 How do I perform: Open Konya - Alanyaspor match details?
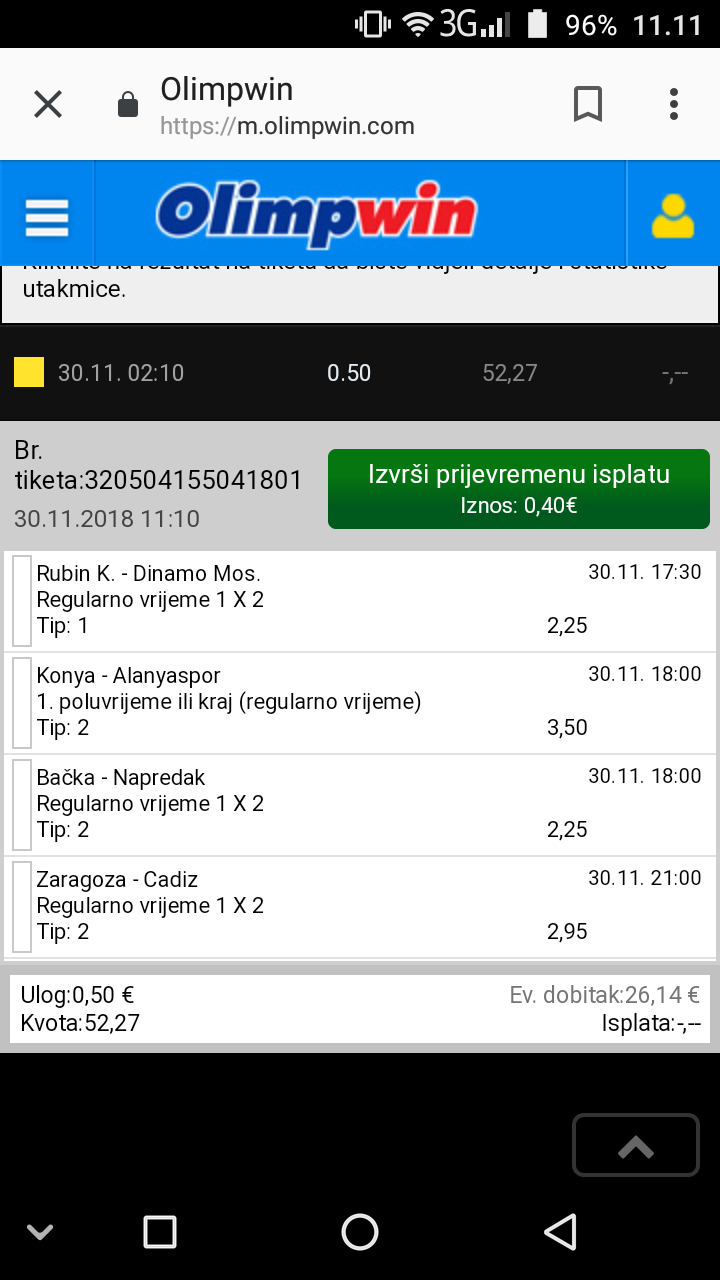[x=360, y=703]
